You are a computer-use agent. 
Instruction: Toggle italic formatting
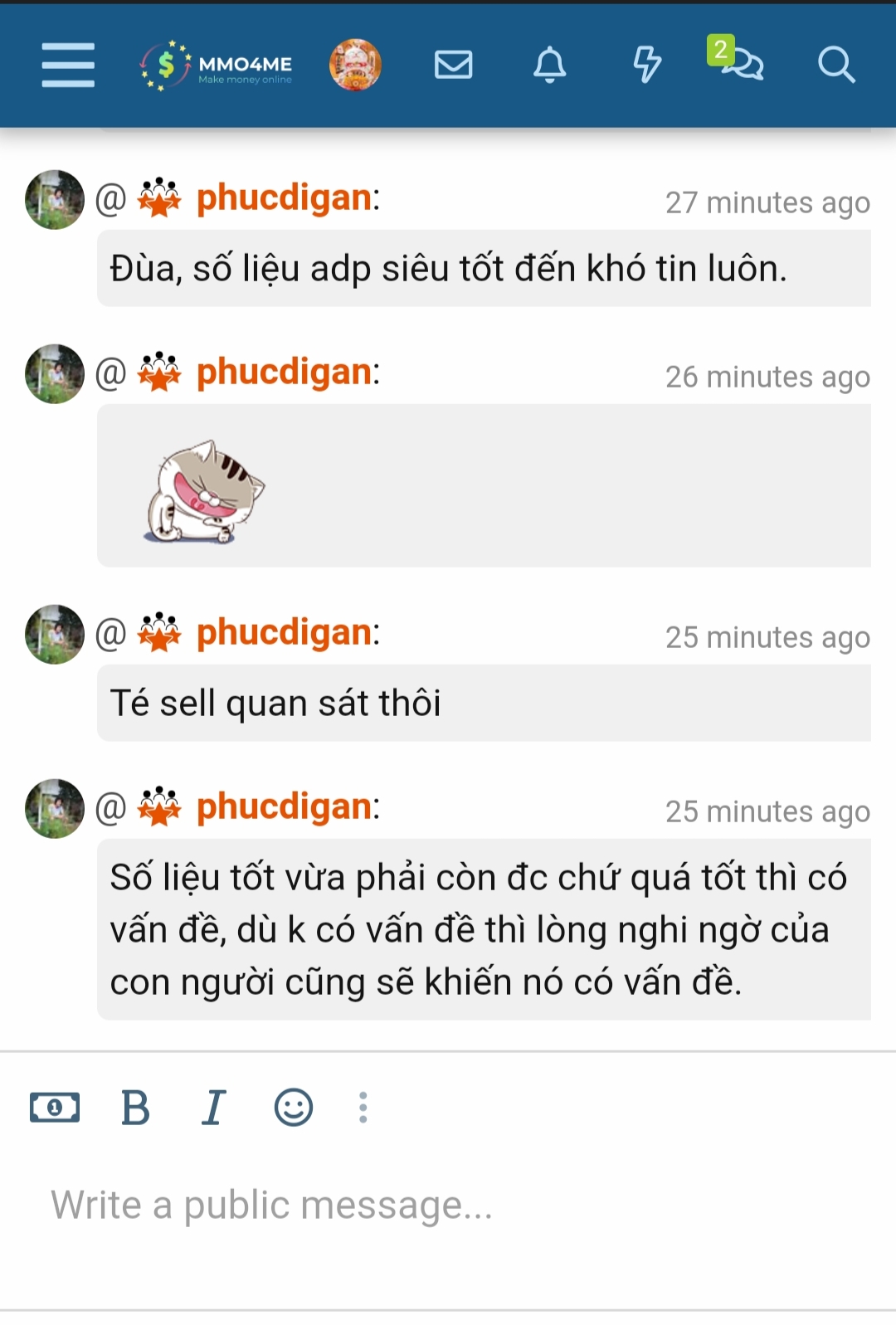point(213,1107)
